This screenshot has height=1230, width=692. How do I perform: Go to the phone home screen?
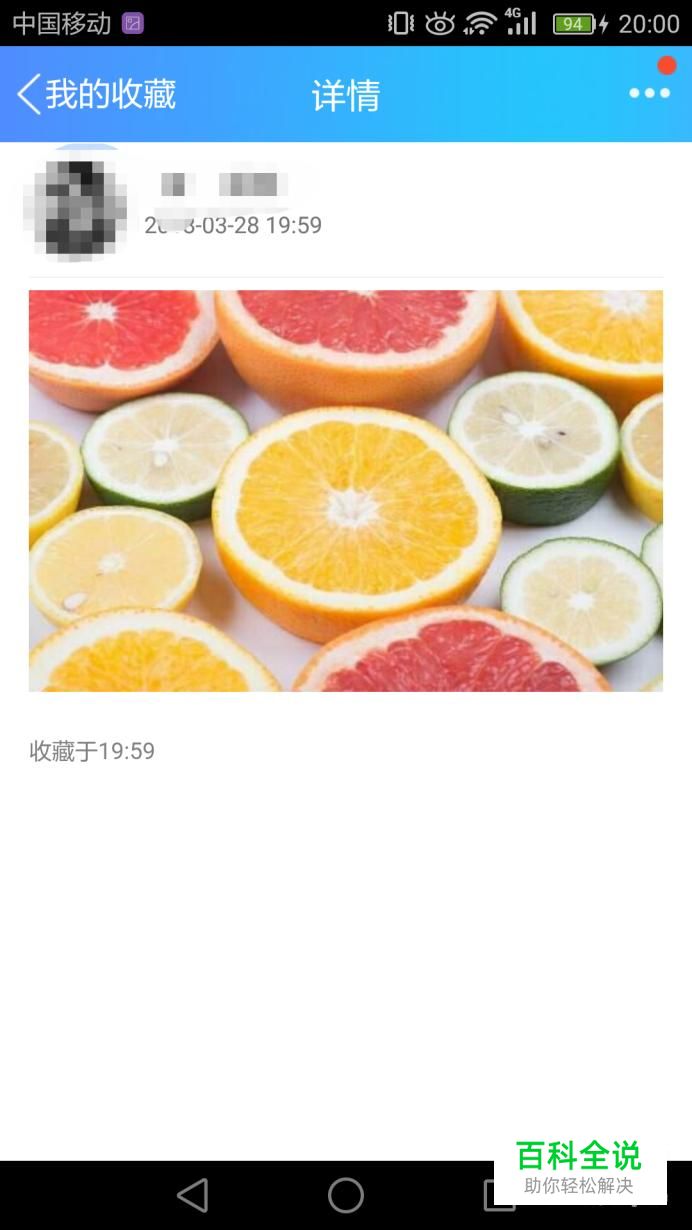click(x=346, y=1195)
